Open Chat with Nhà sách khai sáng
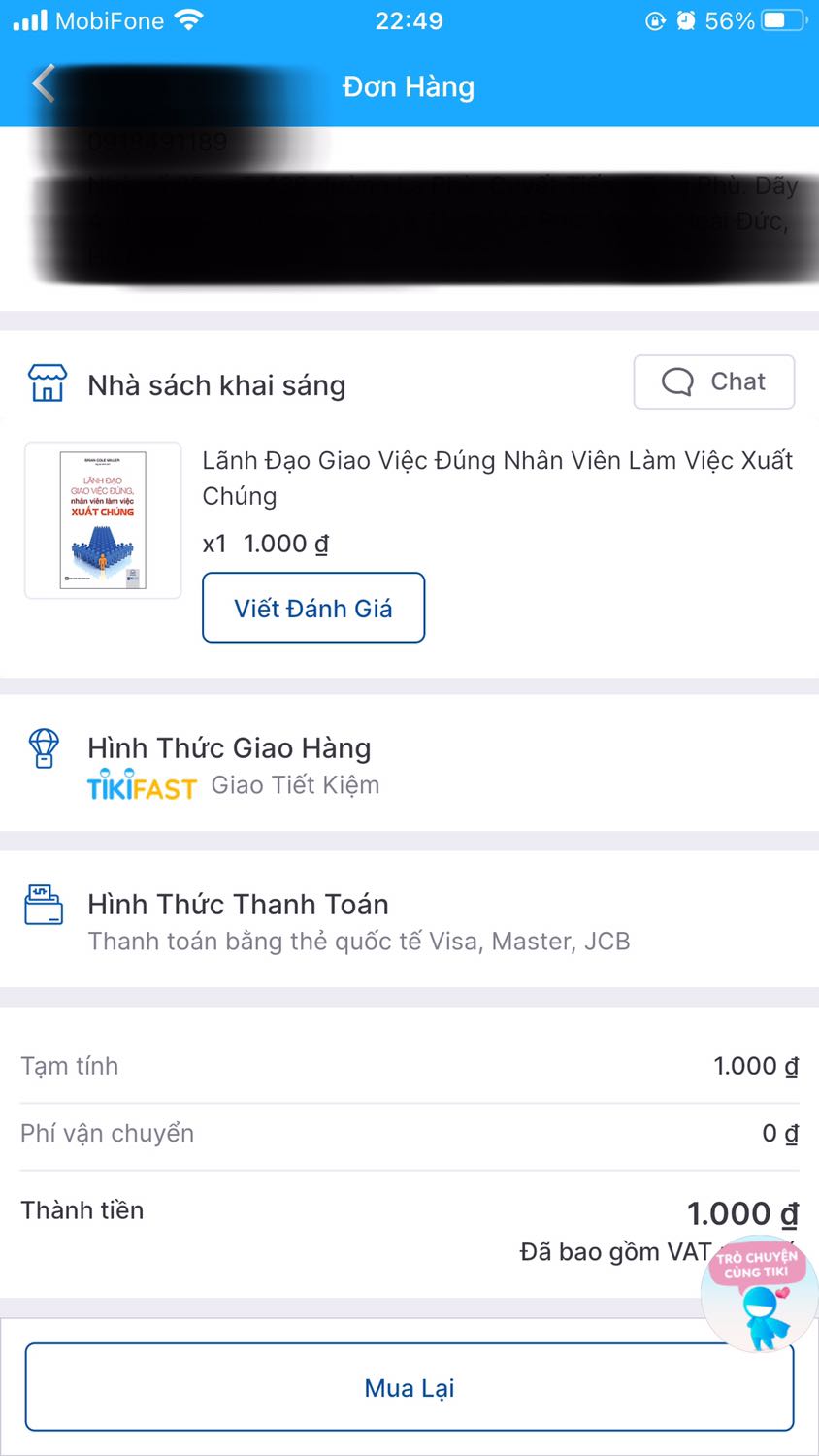 click(714, 381)
